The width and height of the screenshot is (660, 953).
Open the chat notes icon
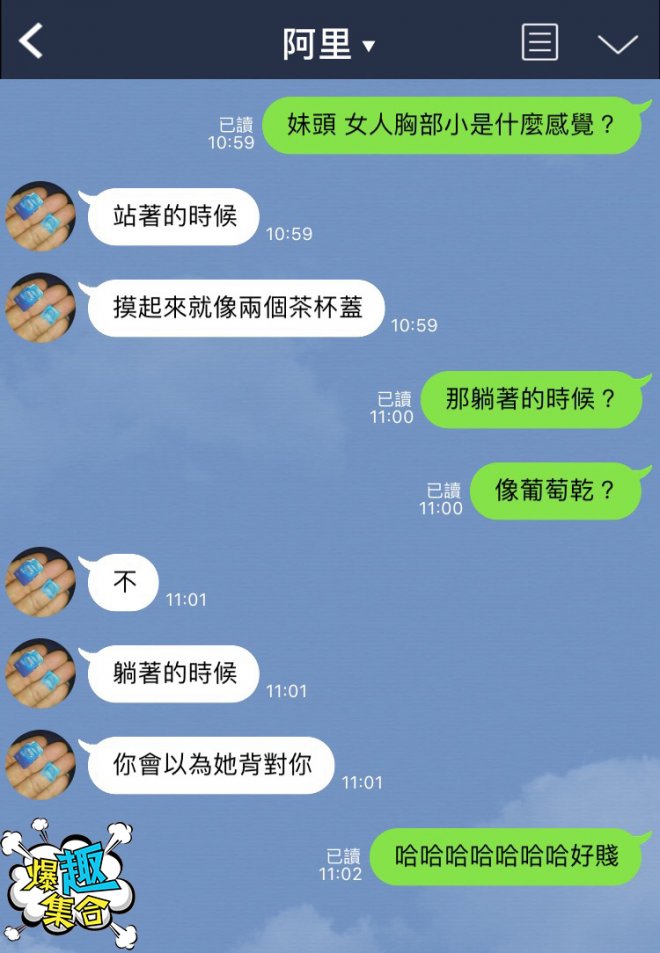[540, 43]
